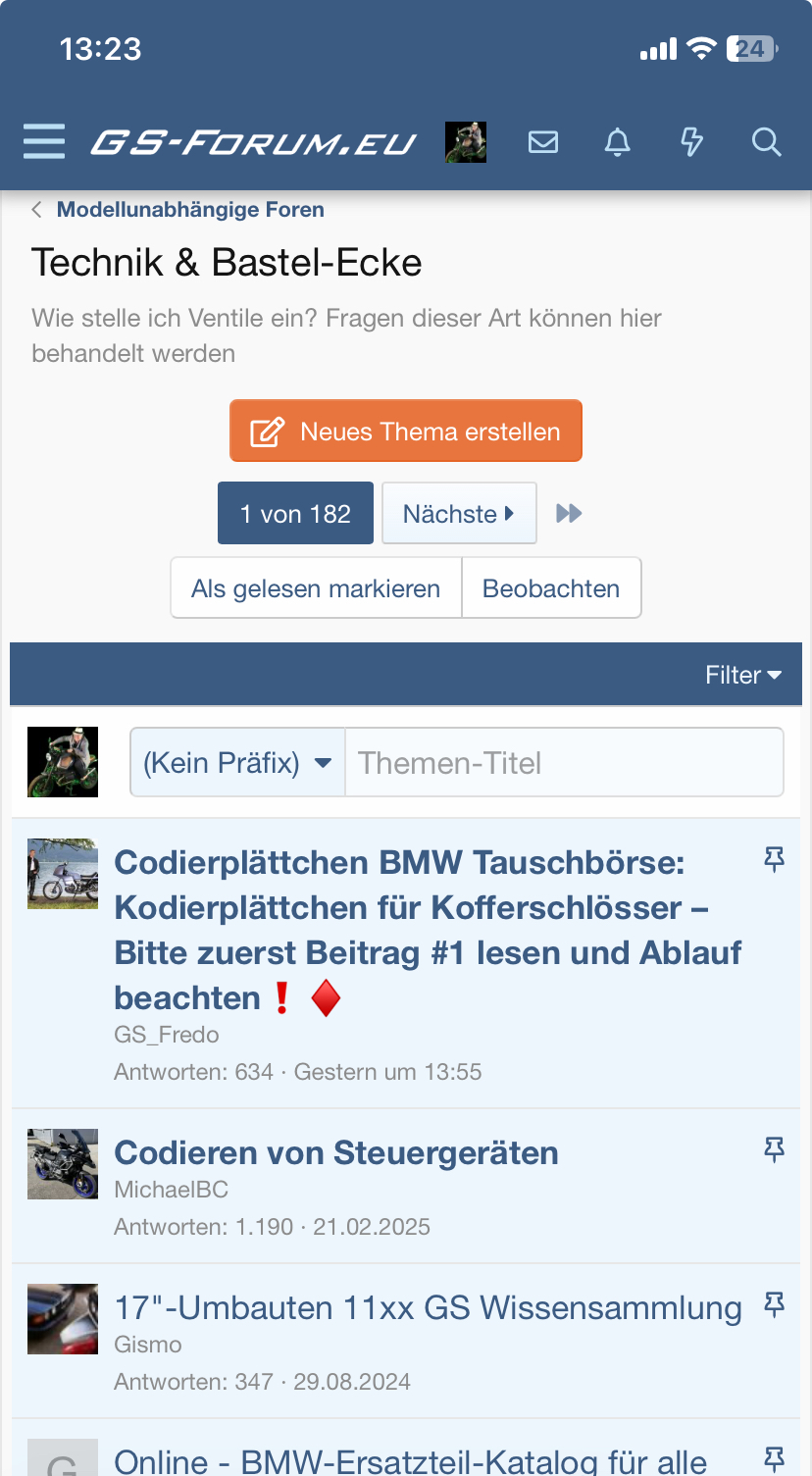Viewport: 812px width, 1476px height.
Task: Open the Codieren von Steuergeräten thread
Action: click(x=336, y=1153)
